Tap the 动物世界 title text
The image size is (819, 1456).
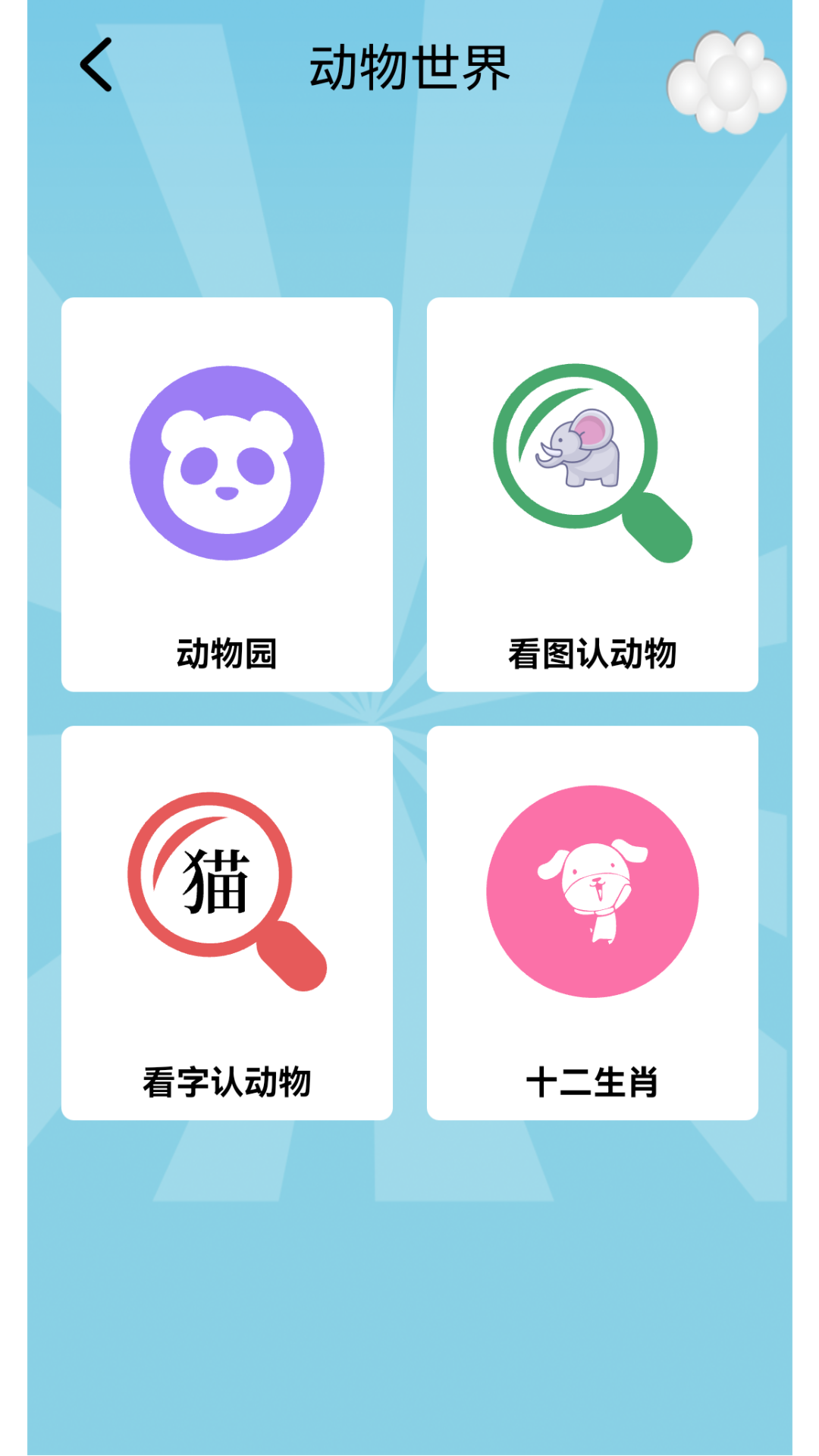[x=409, y=67]
